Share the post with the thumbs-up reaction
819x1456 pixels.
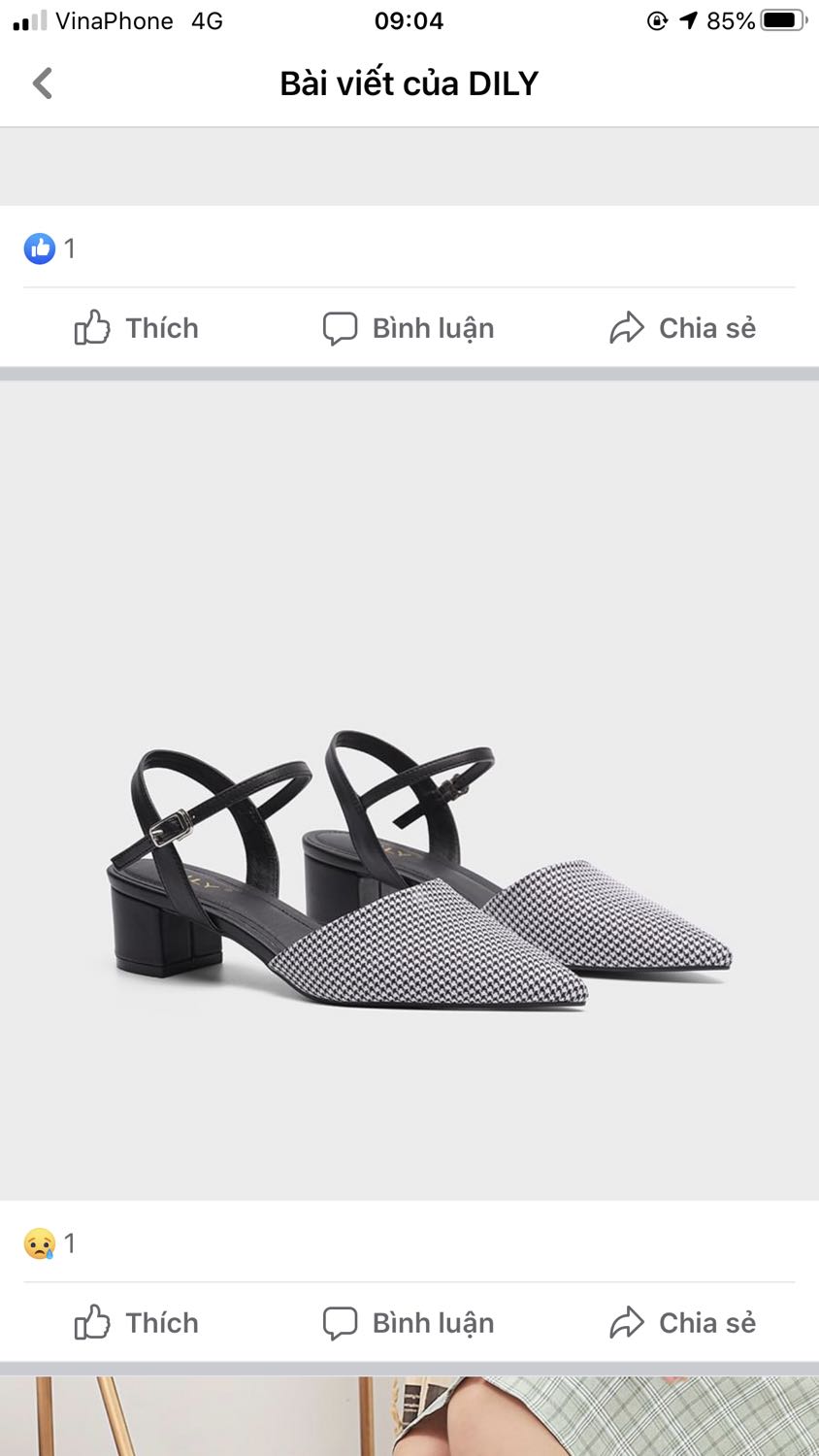[x=682, y=328]
